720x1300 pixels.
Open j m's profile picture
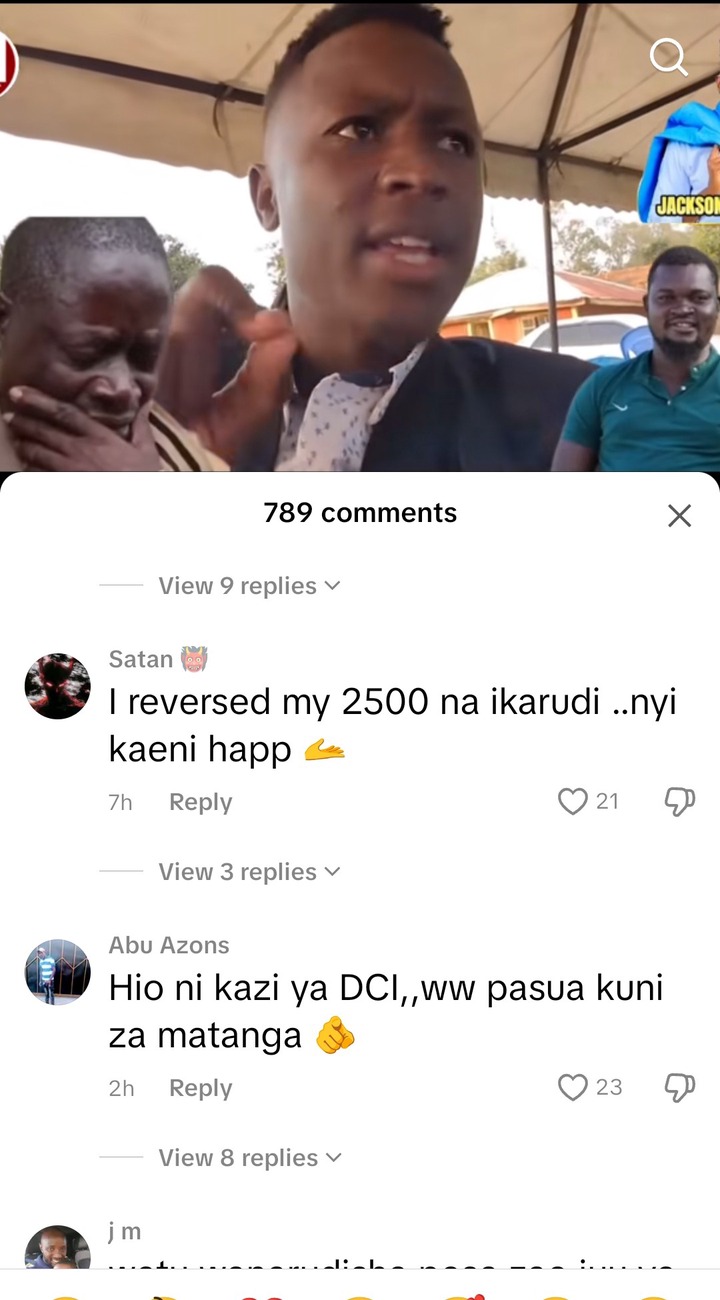pos(57,1250)
